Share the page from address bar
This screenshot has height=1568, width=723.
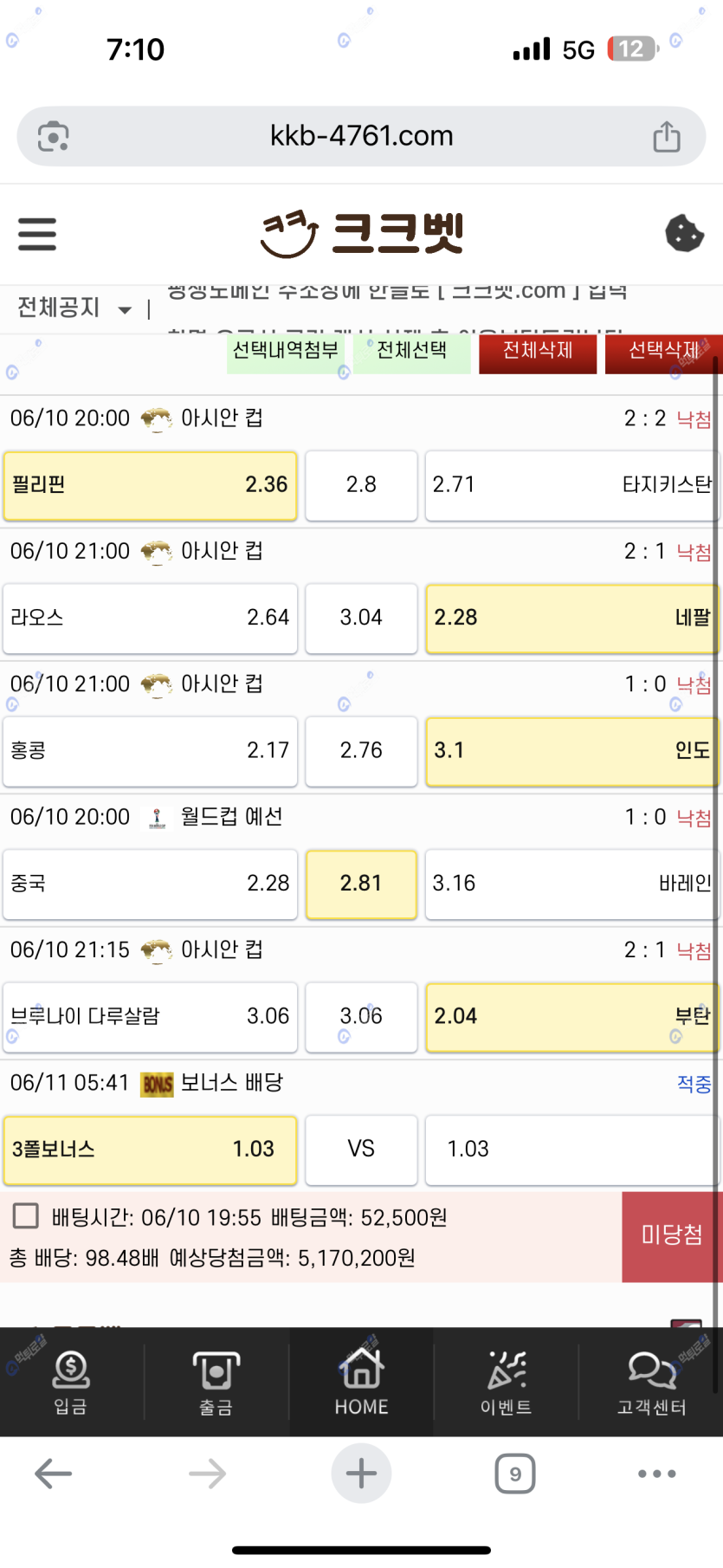pyautogui.click(x=667, y=136)
